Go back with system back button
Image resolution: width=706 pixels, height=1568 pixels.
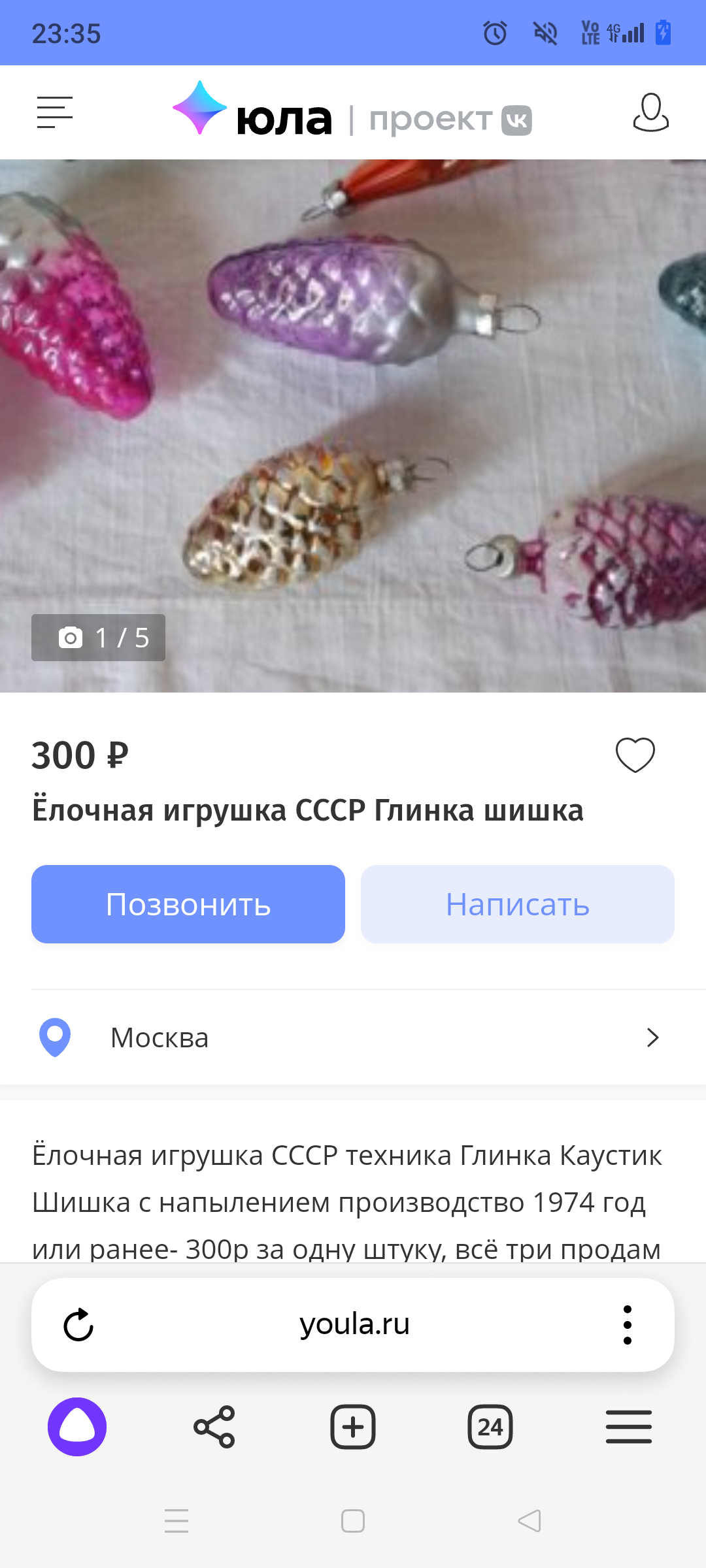529,1521
